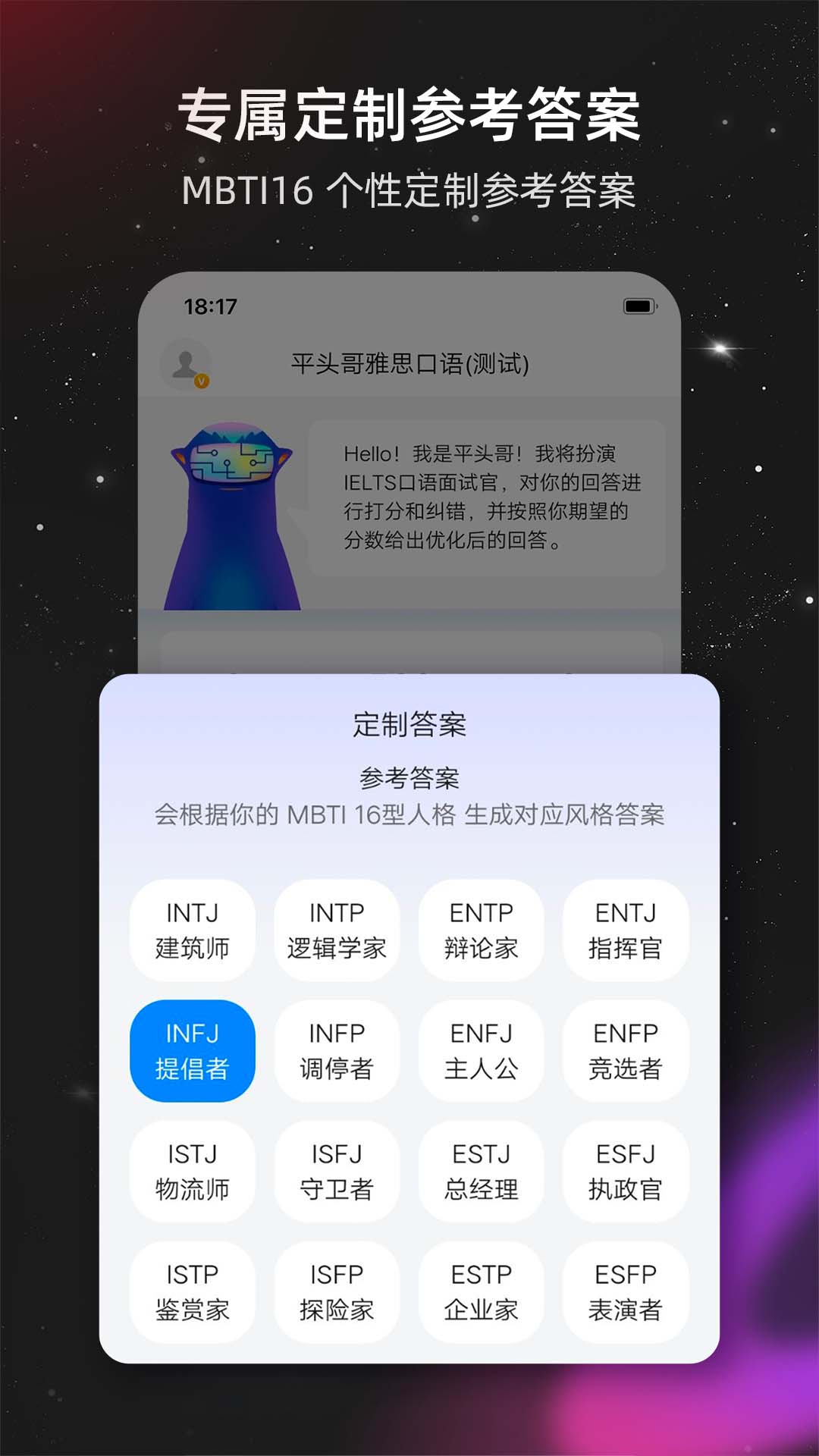Select the ISTP 鉴赏家 personality type
This screenshot has width=819, height=1456.
193,1291
